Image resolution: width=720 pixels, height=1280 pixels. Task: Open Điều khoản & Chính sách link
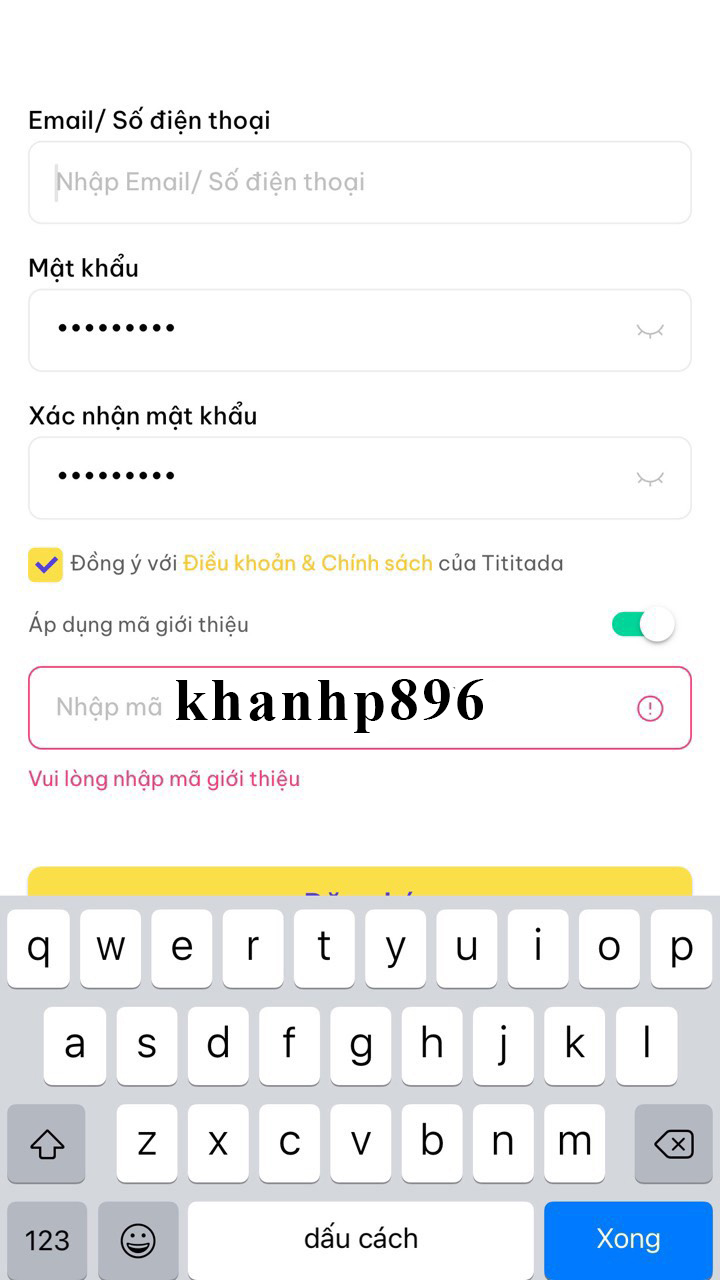pos(307,563)
